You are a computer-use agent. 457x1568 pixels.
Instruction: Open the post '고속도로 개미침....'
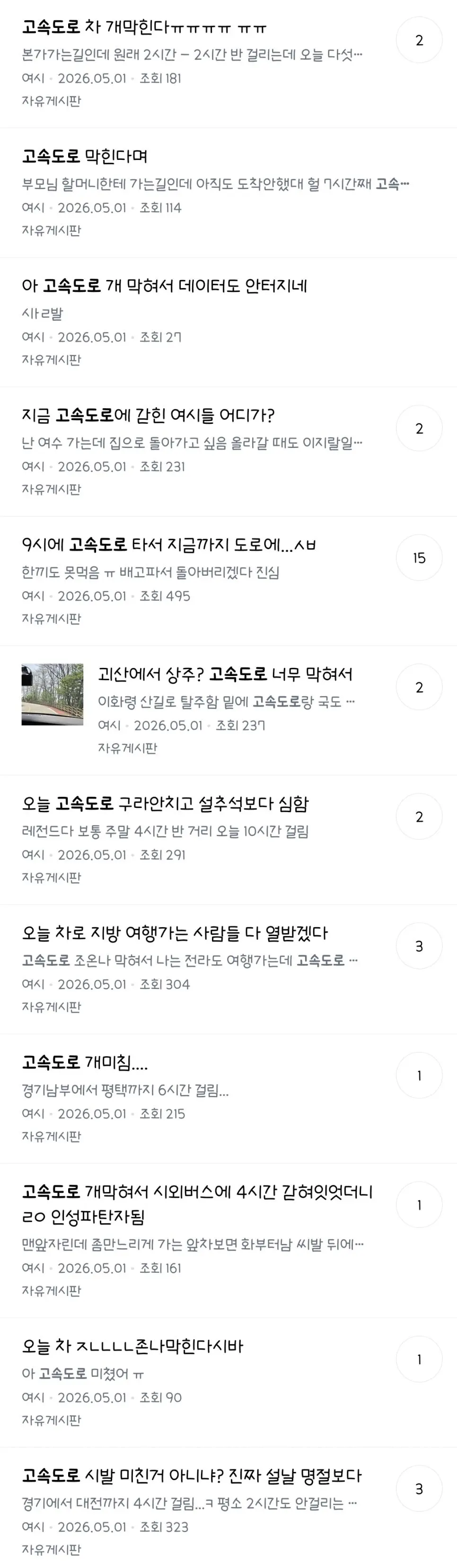click(x=85, y=1063)
